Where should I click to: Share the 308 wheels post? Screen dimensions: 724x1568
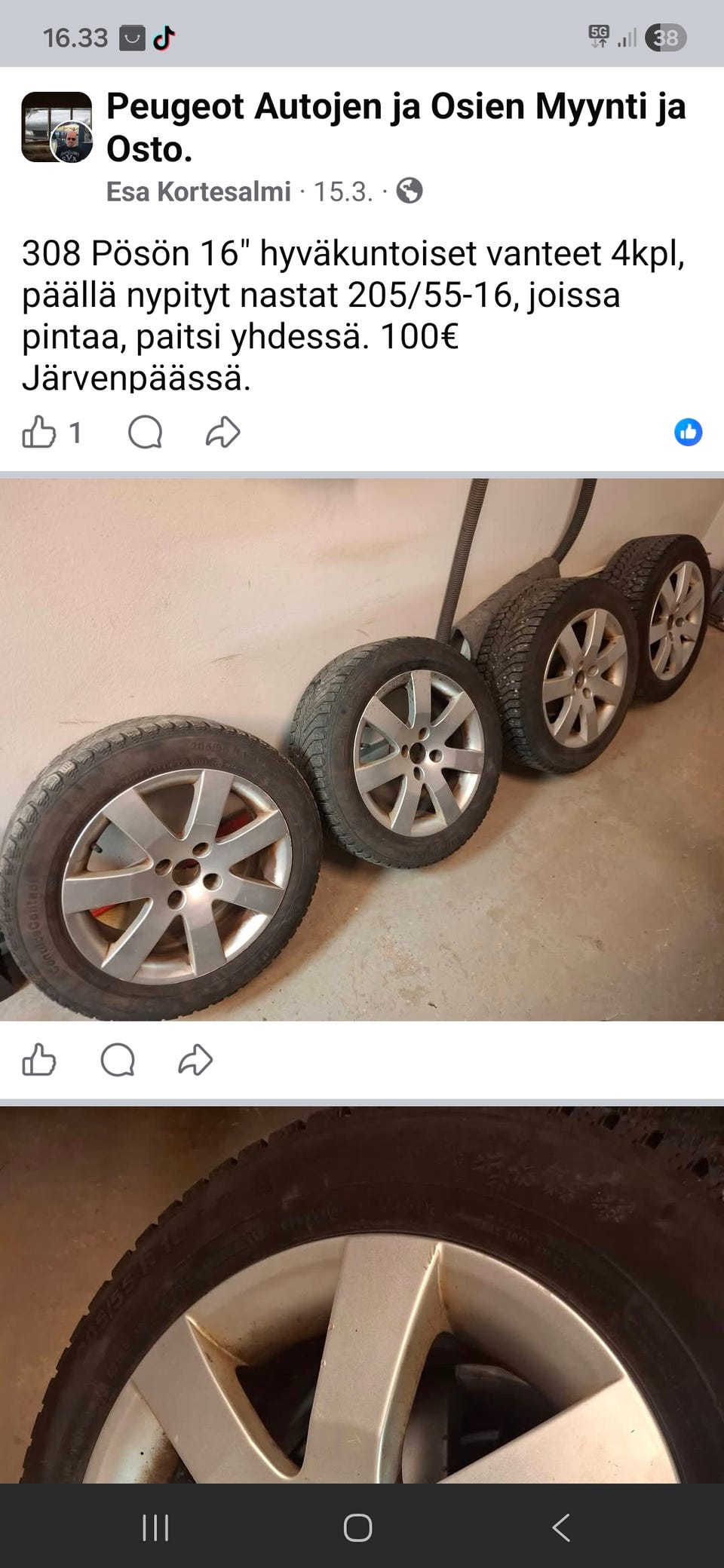pyautogui.click(x=222, y=433)
